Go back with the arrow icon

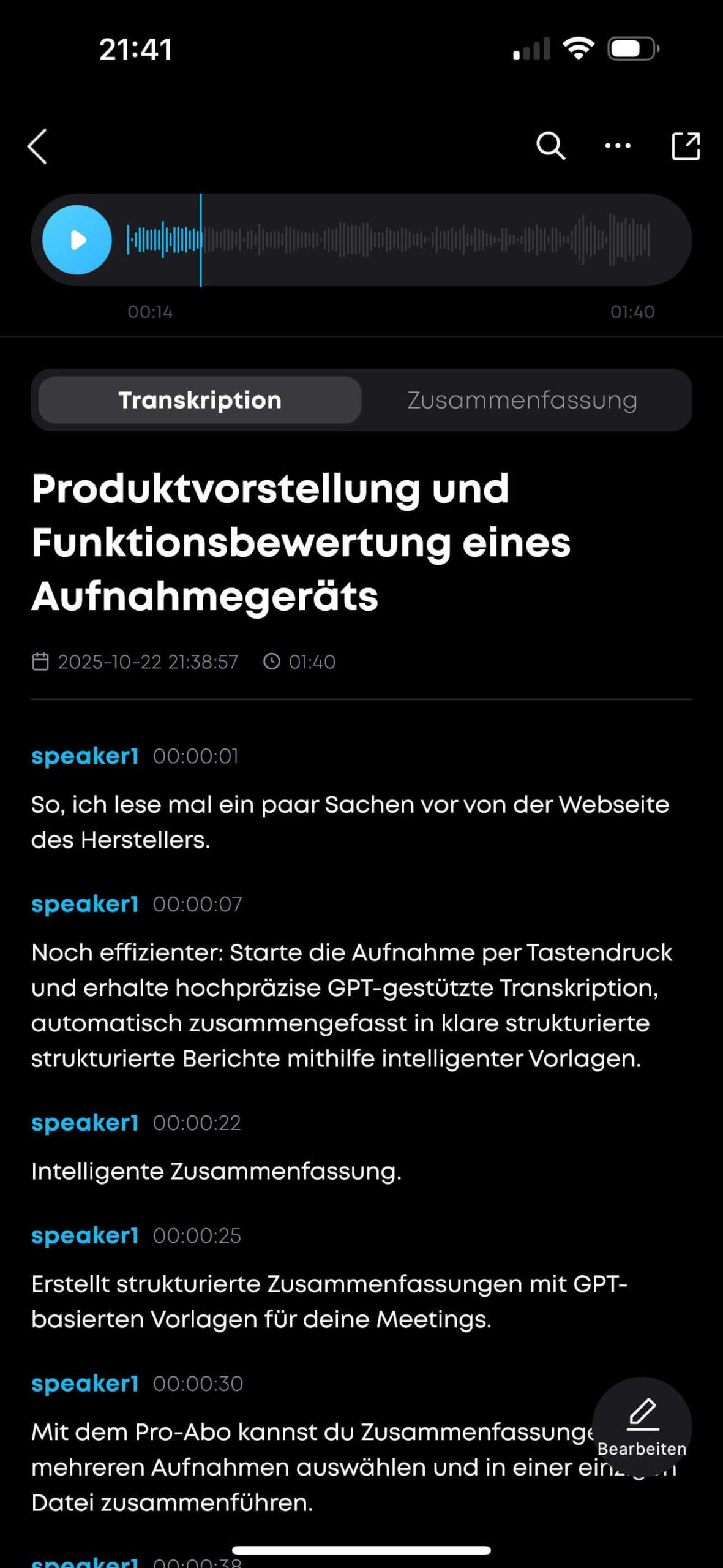[38, 146]
